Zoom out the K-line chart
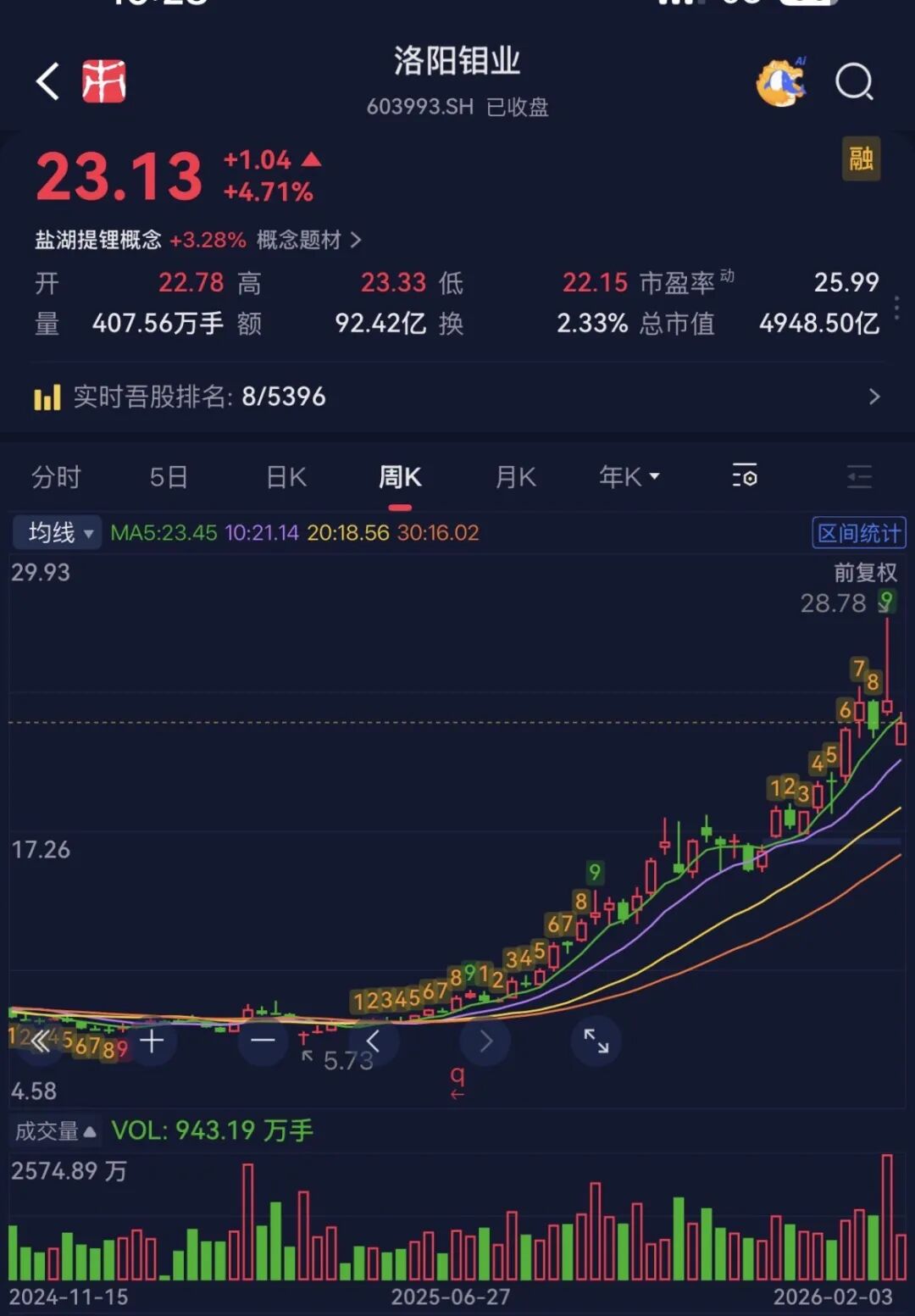The width and height of the screenshot is (915, 1316). pyautogui.click(x=263, y=1041)
